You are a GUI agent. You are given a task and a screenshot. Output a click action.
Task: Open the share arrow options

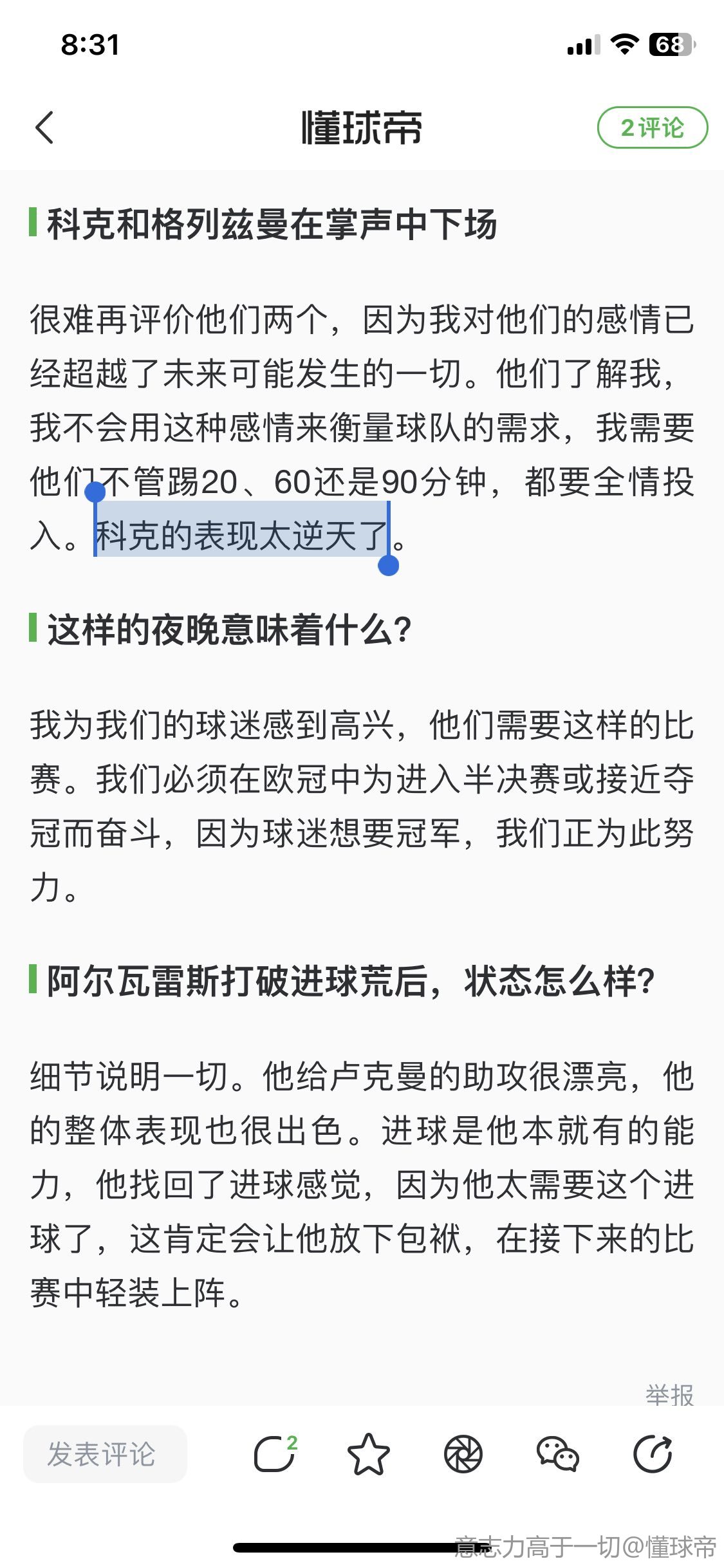pos(653,1454)
